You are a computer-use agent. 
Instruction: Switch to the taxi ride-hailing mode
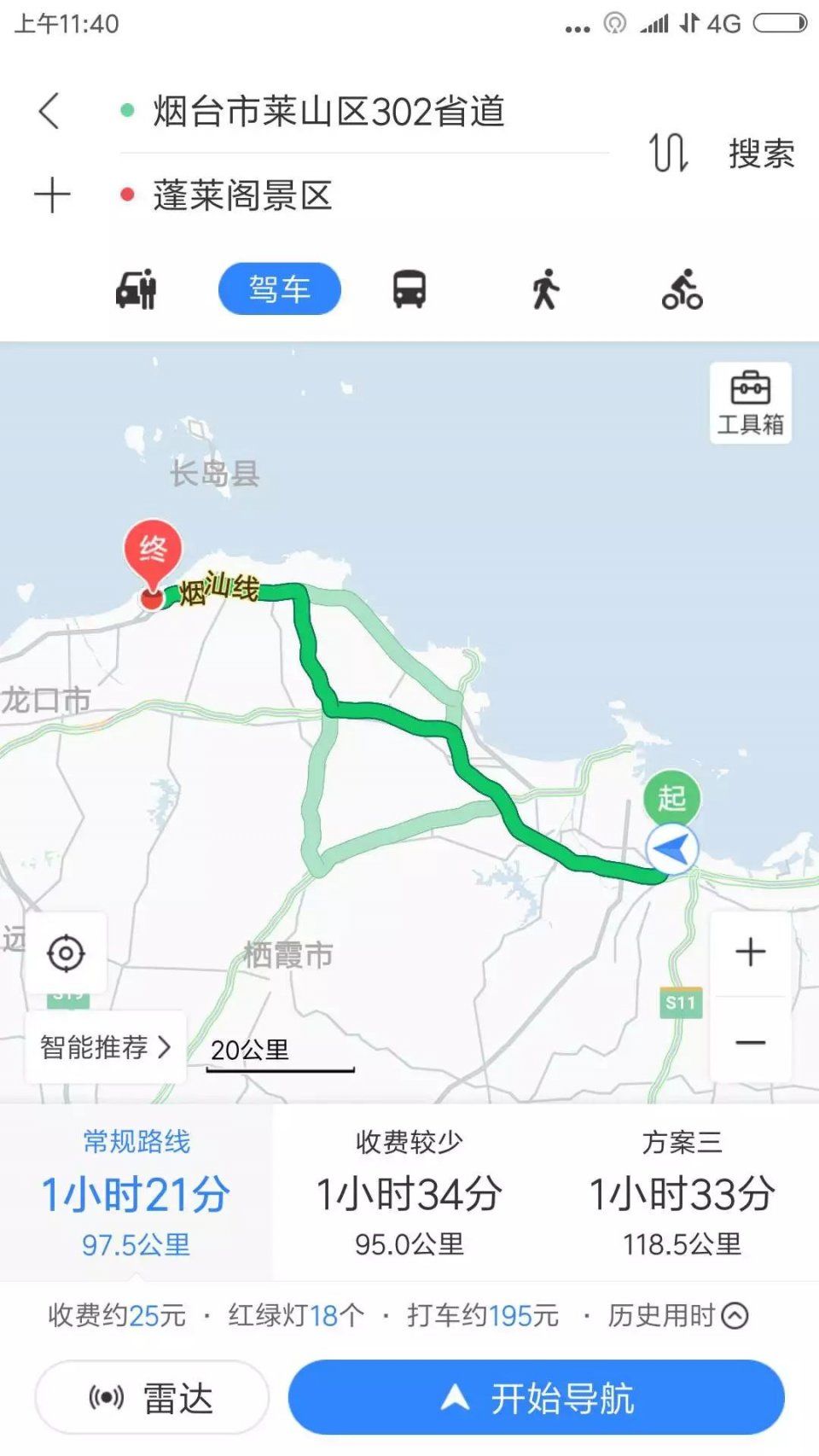click(136, 289)
